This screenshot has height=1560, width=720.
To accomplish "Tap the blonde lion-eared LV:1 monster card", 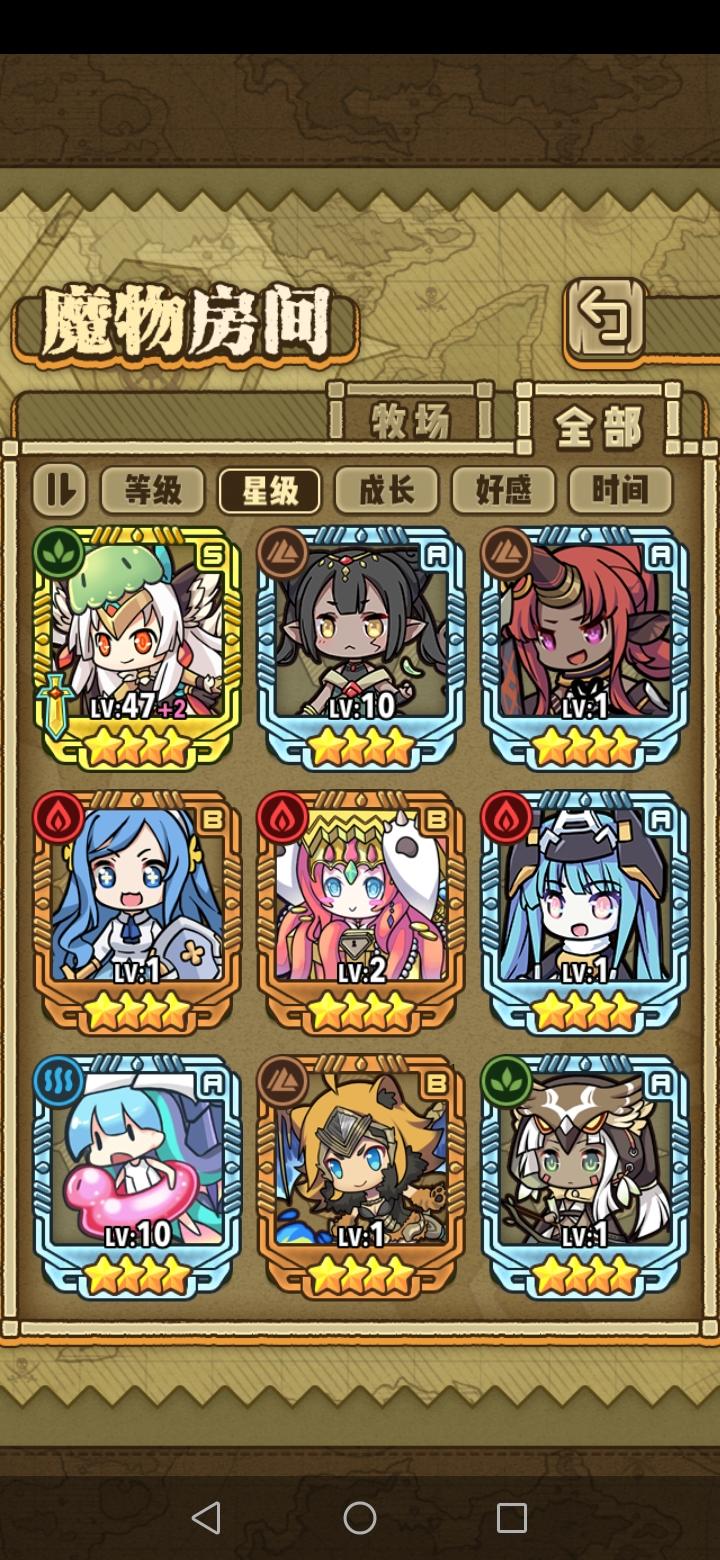I will point(360,1160).
